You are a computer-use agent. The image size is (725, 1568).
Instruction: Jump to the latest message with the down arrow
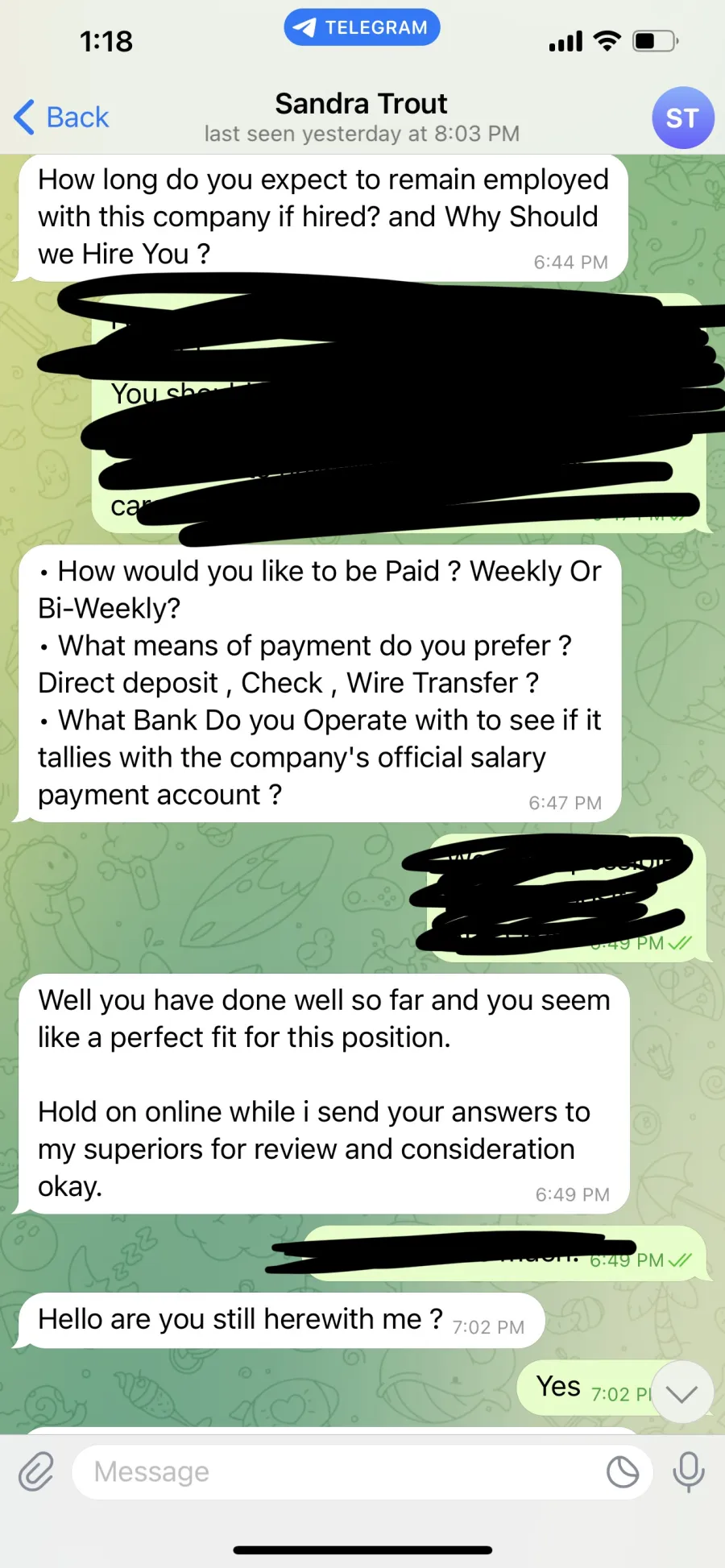click(681, 1392)
